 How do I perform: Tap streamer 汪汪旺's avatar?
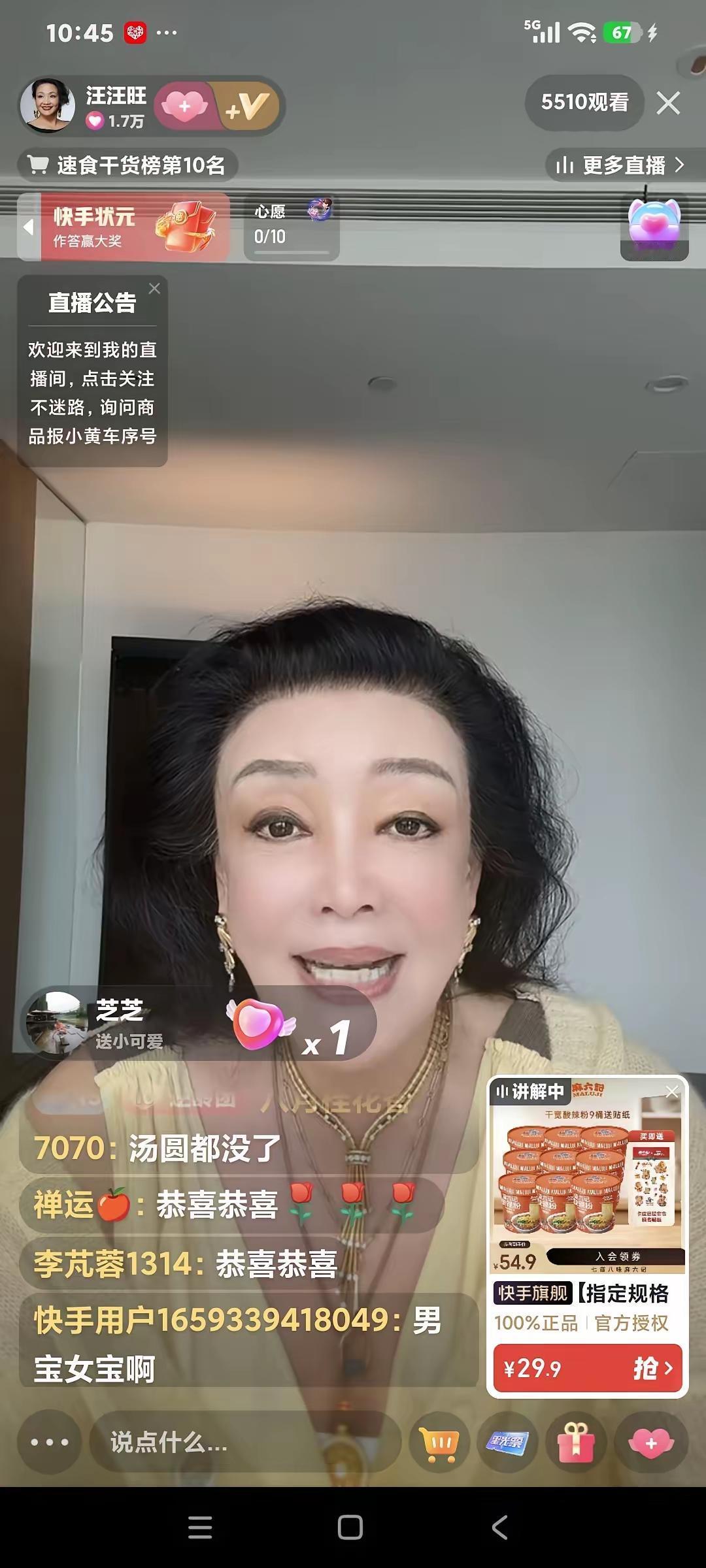[49, 105]
